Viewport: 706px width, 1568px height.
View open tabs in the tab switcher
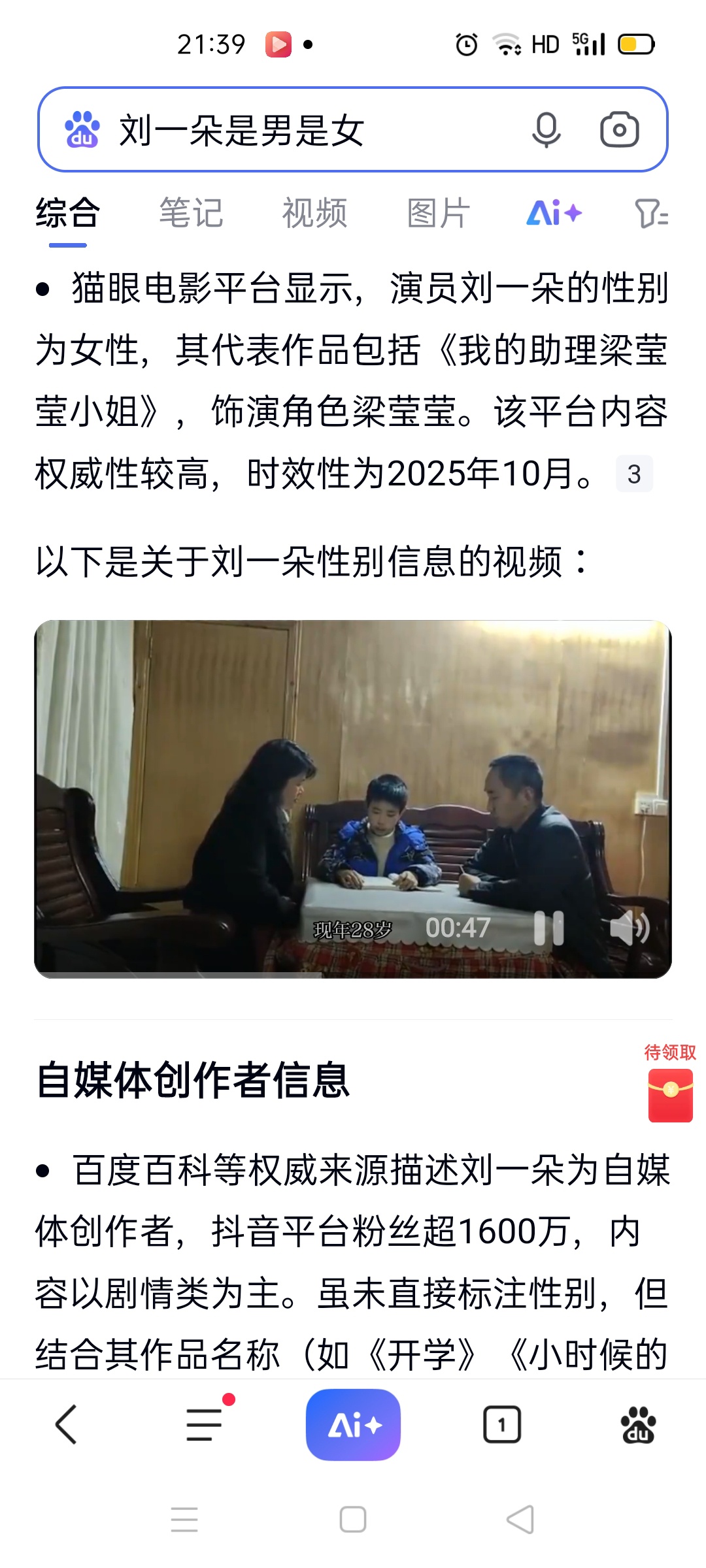pyautogui.click(x=501, y=1424)
